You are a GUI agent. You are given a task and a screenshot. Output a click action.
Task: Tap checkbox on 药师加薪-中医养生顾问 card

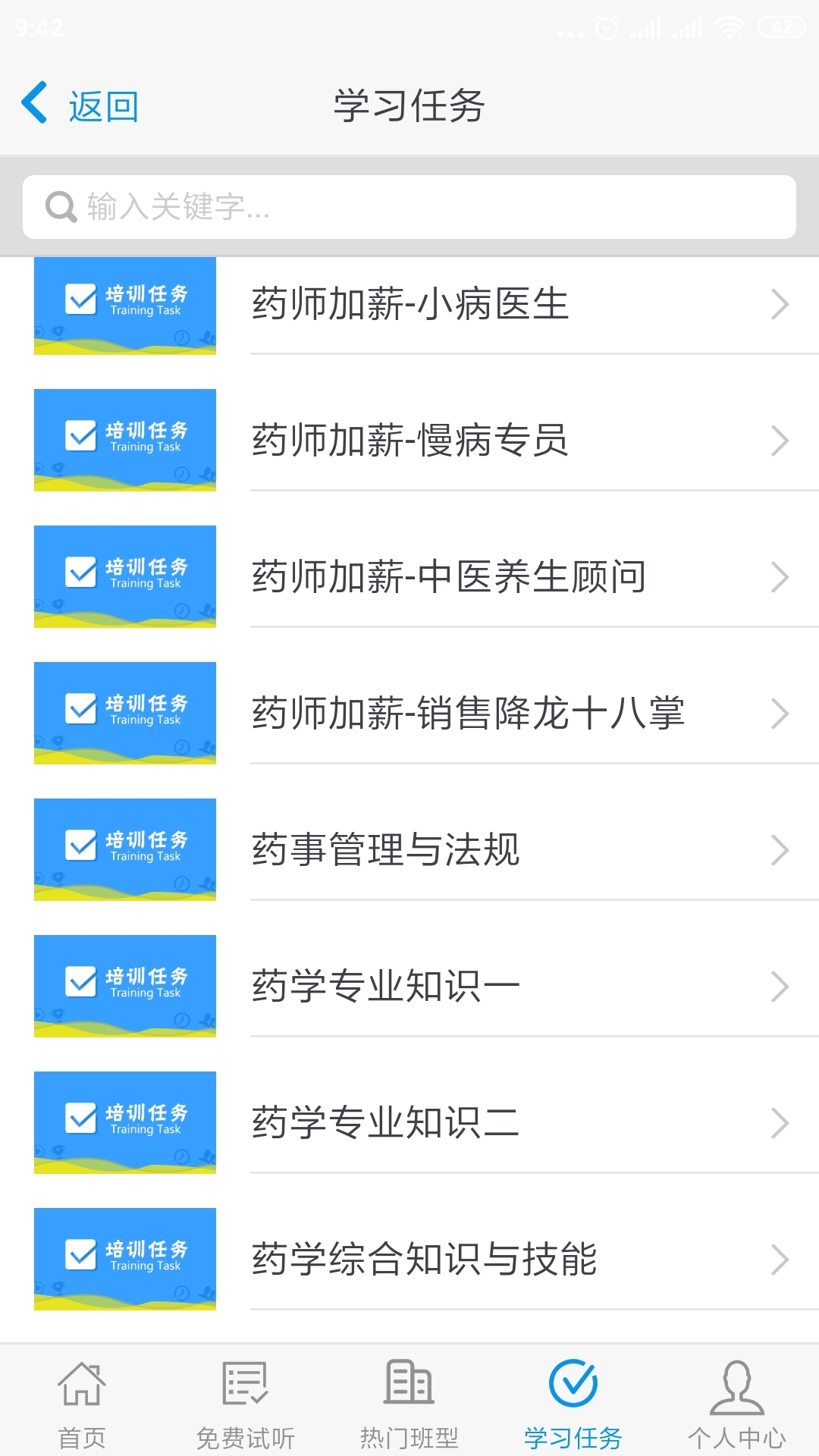click(x=79, y=570)
